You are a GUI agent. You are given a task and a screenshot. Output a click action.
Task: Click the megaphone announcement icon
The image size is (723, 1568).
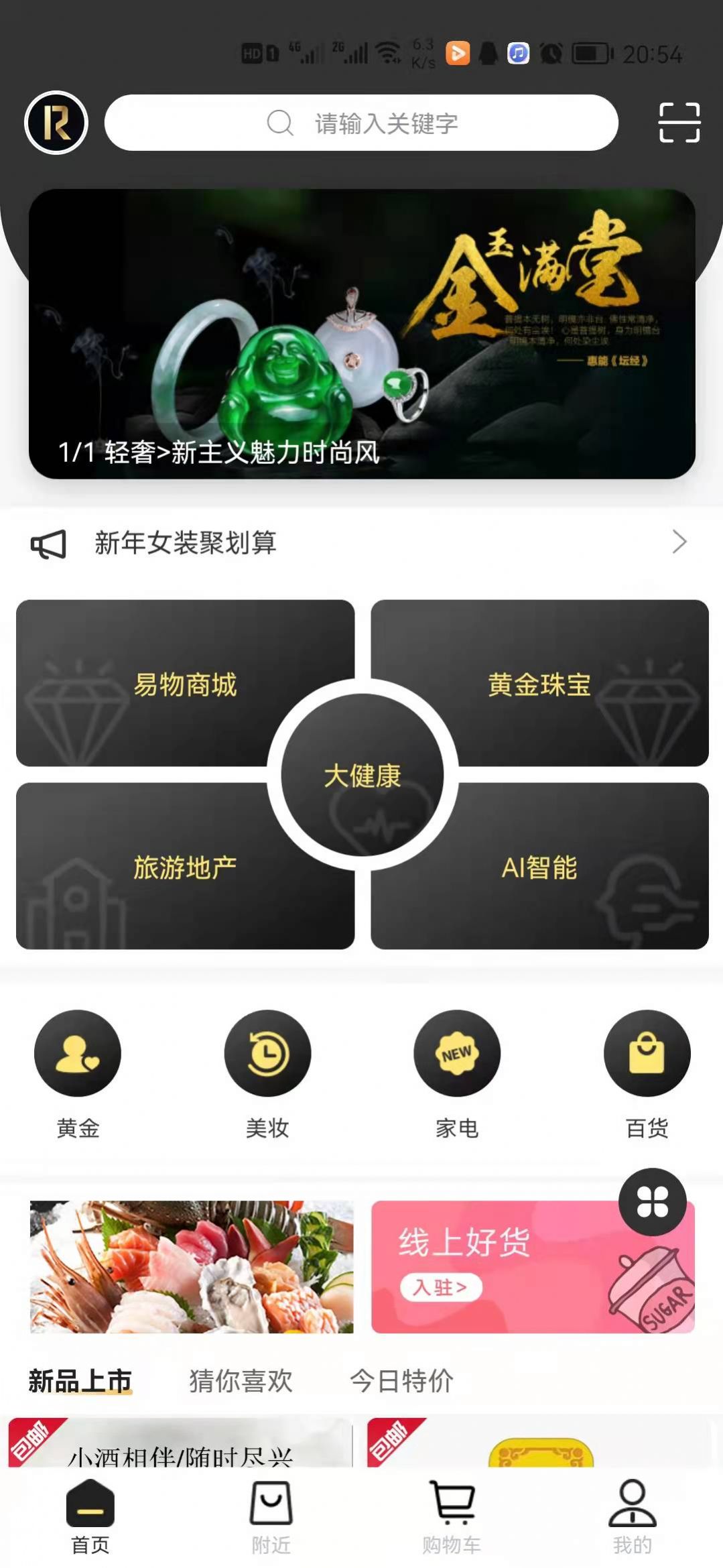pos(48,543)
